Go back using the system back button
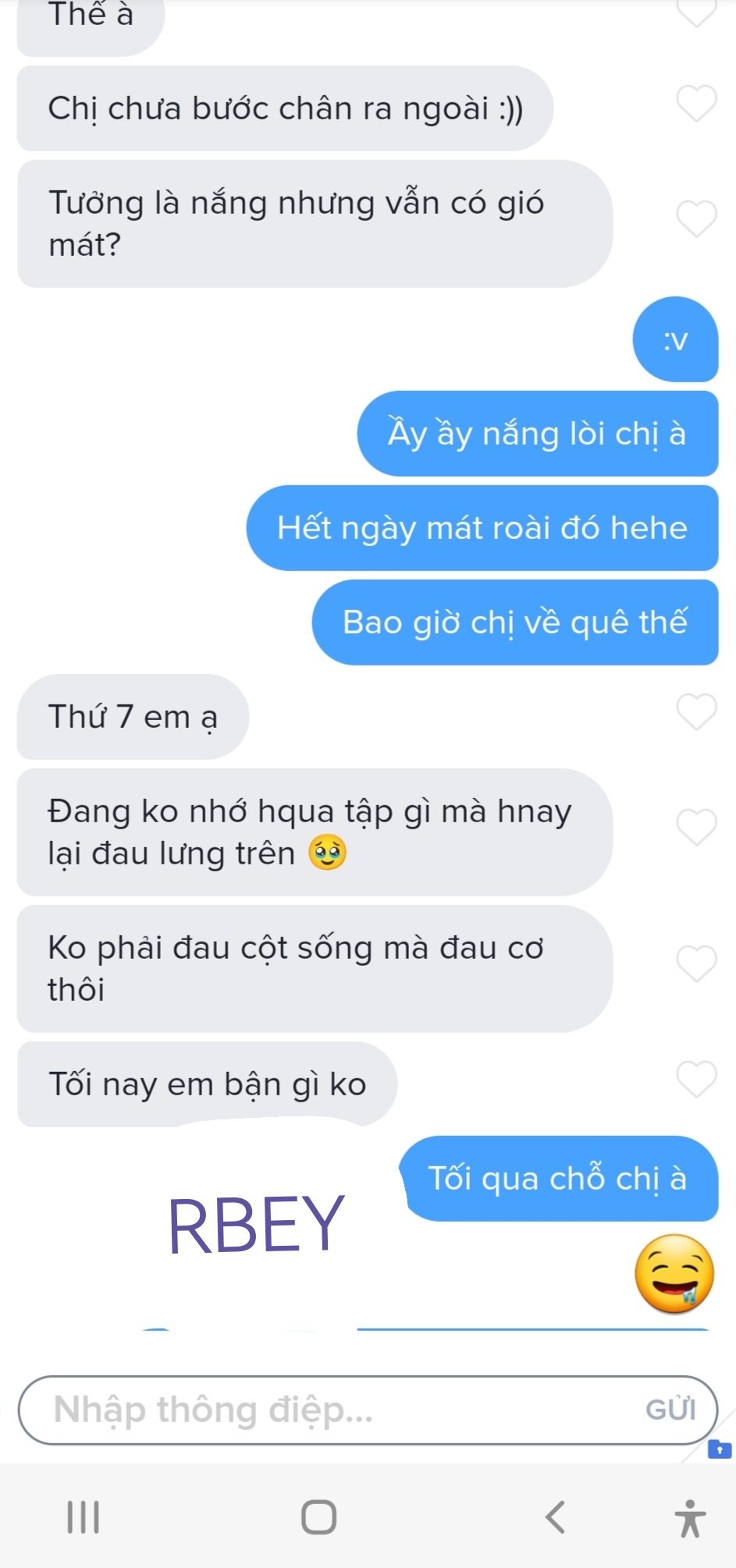Screen dimensions: 736x1568 pyautogui.click(x=555, y=1517)
